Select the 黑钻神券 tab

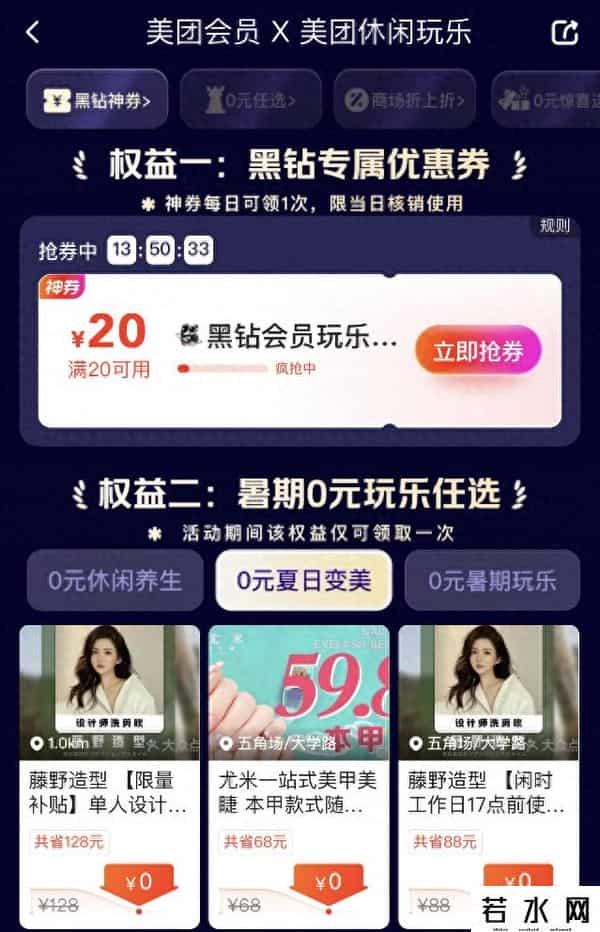click(x=96, y=99)
